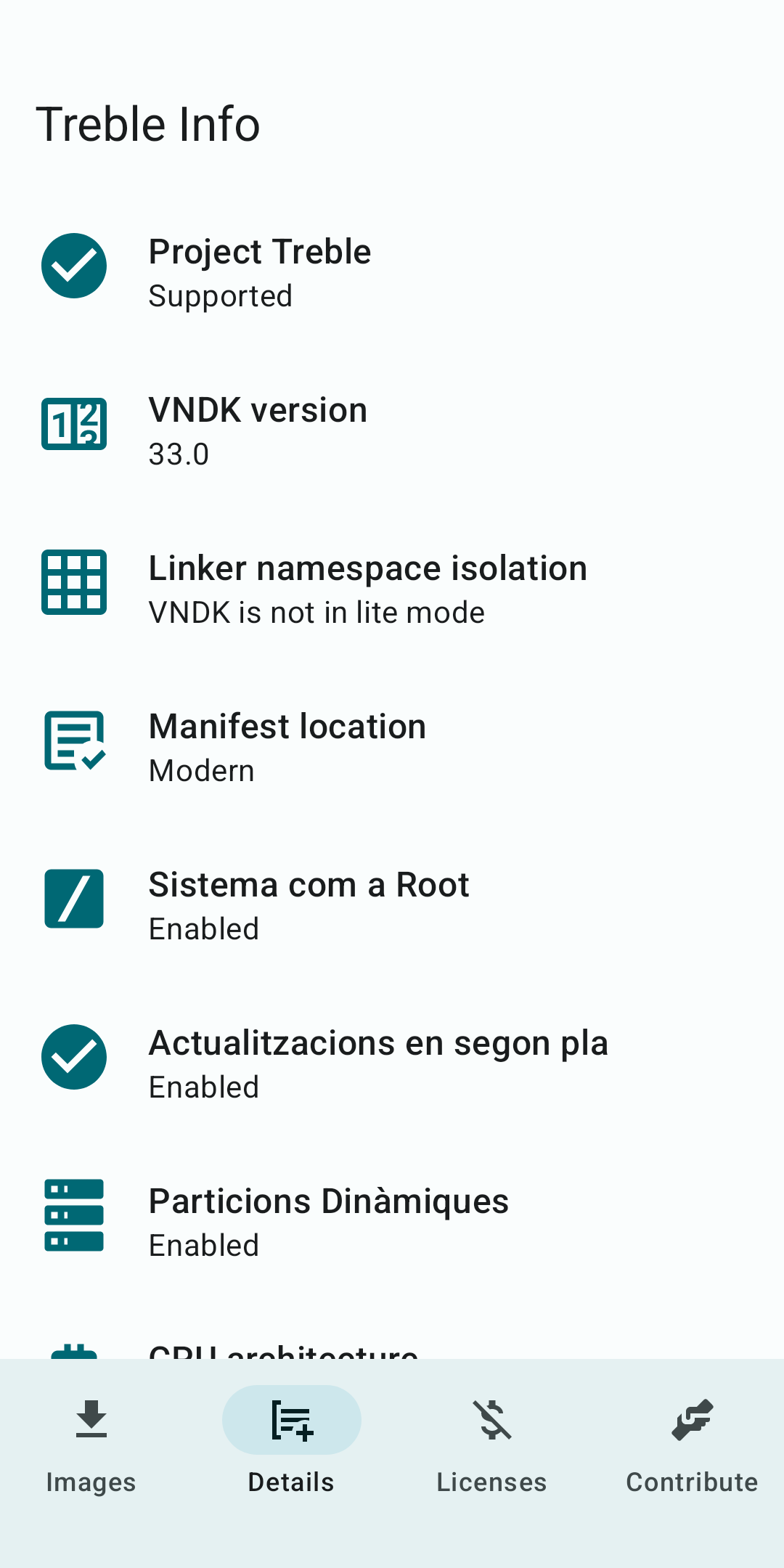This screenshot has width=784, height=1568.
Task: Tap the VNDK version entry
Action: (x=392, y=430)
